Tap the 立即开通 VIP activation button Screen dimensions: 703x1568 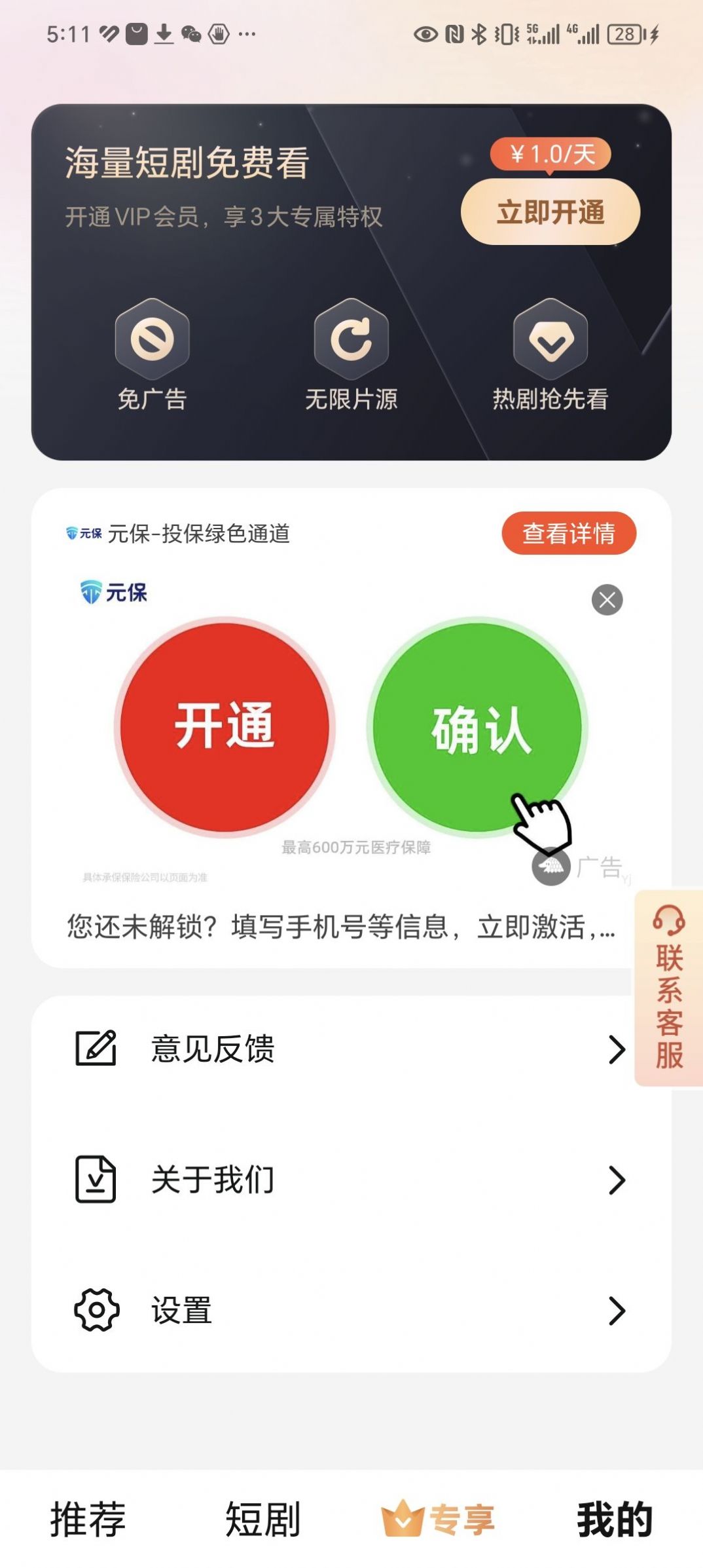[x=550, y=212]
